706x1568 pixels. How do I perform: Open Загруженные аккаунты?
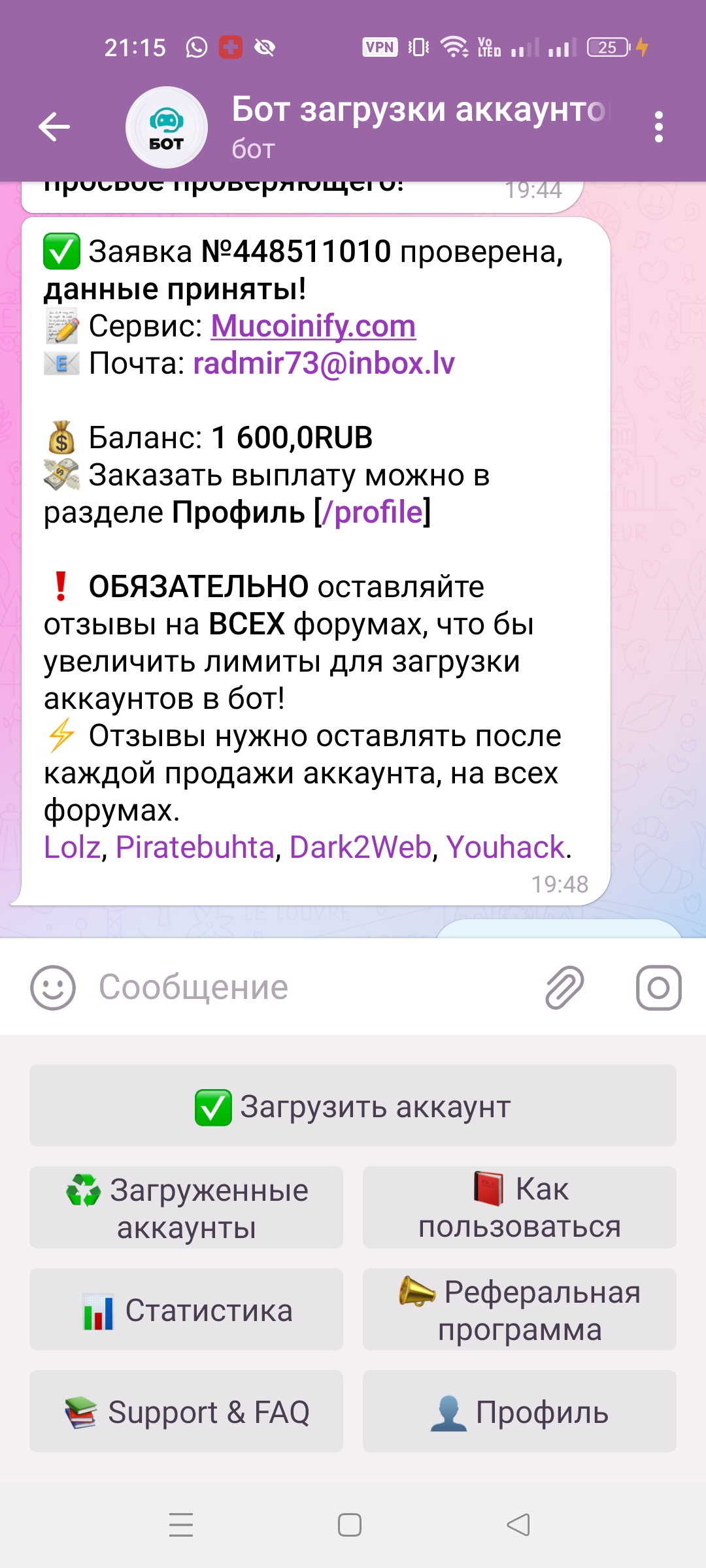[x=186, y=1208]
